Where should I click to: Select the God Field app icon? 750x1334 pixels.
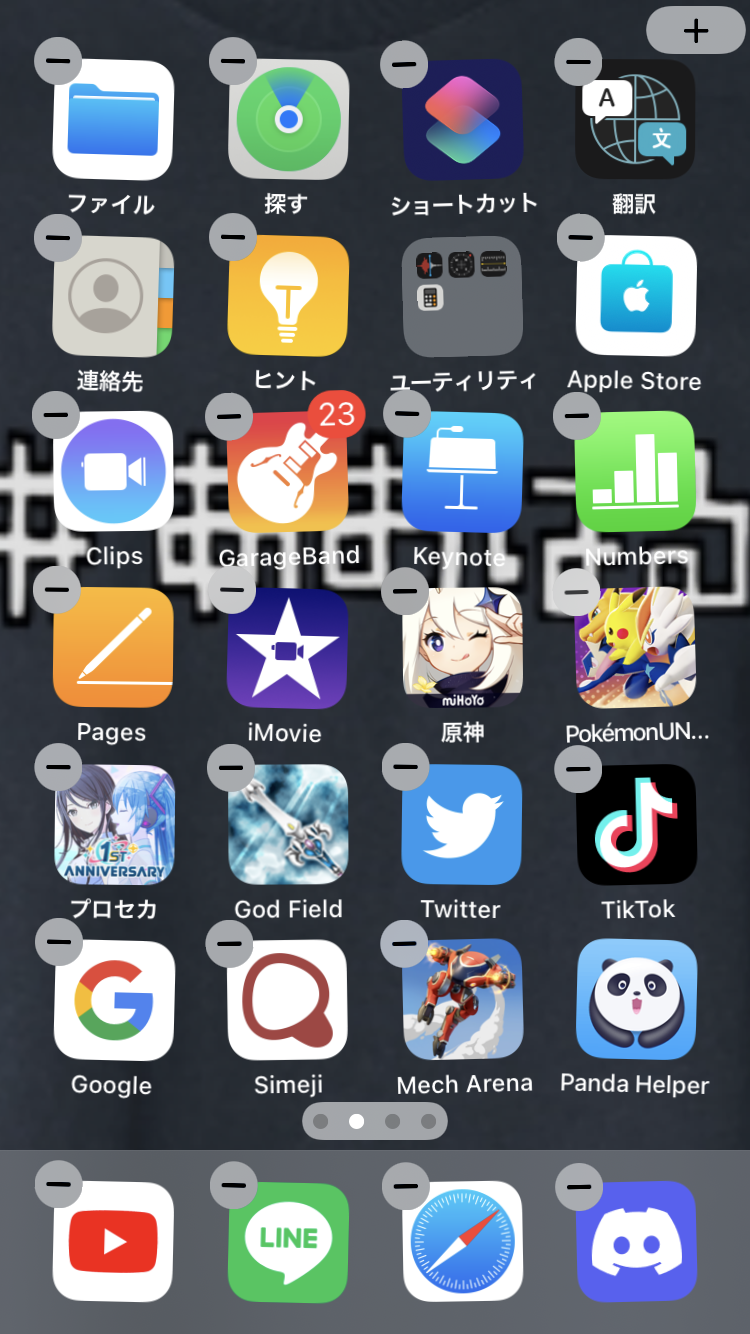point(288,824)
